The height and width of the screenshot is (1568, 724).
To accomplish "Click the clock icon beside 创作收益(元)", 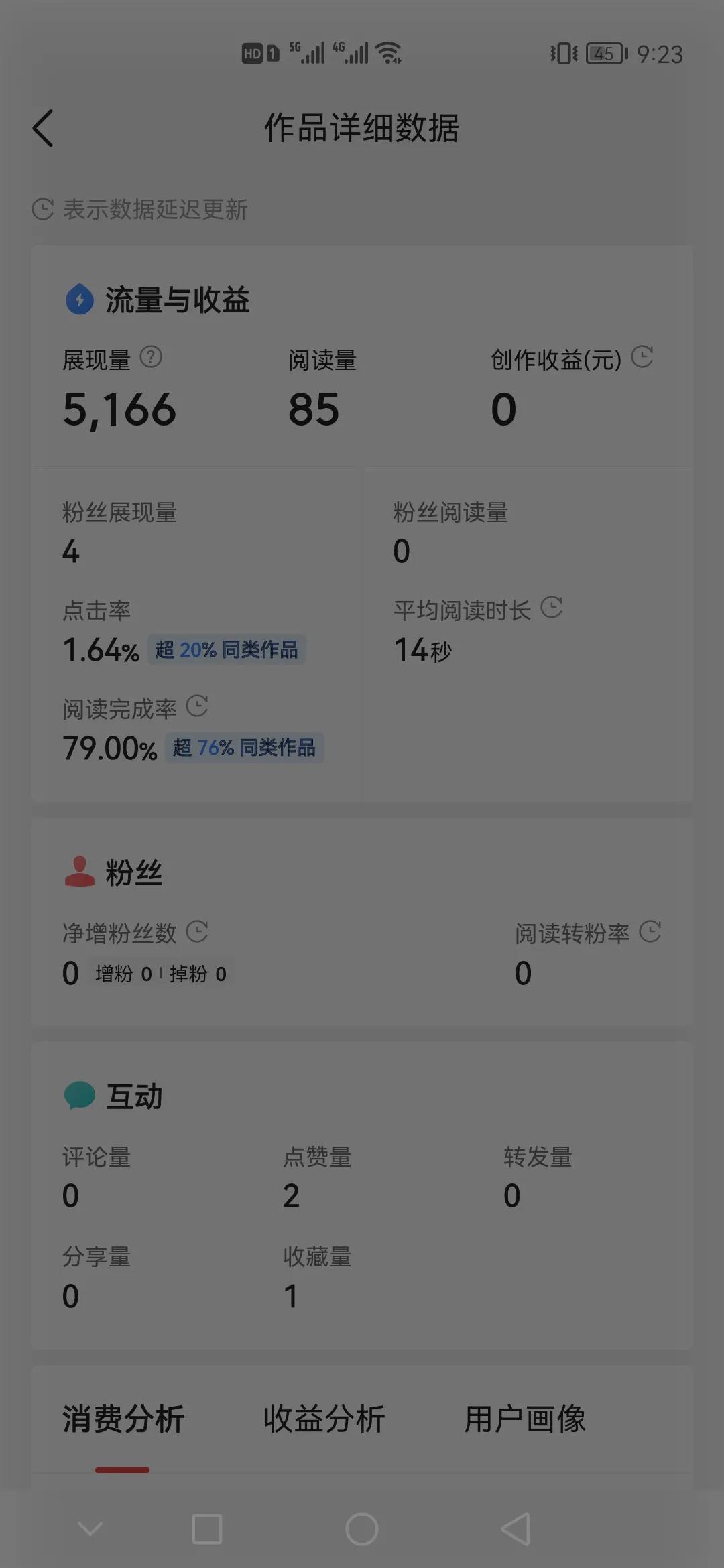I will [642, 356].
